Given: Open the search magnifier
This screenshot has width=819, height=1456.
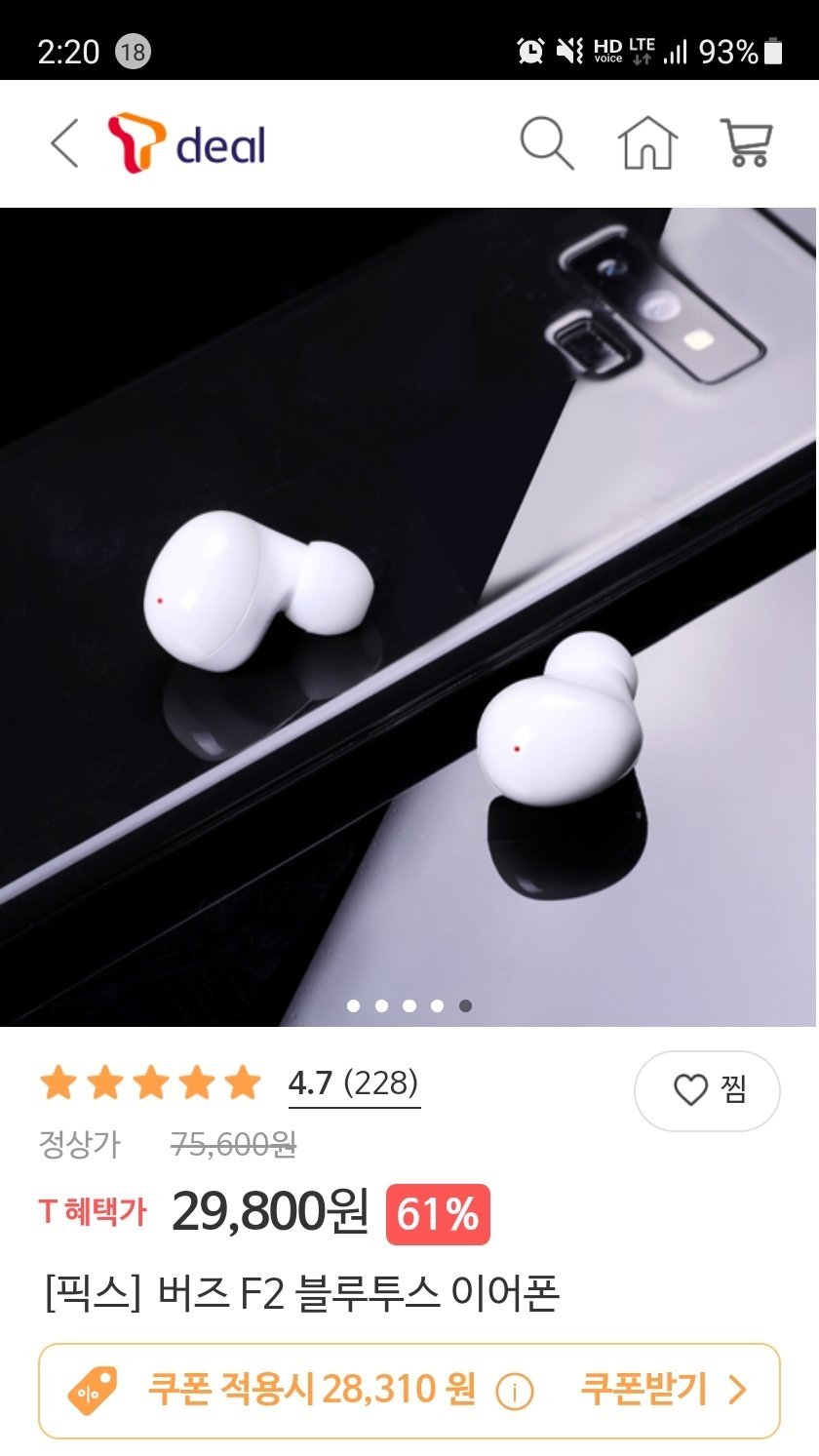Looking at the screenshot, I should (x=546, y=143).
